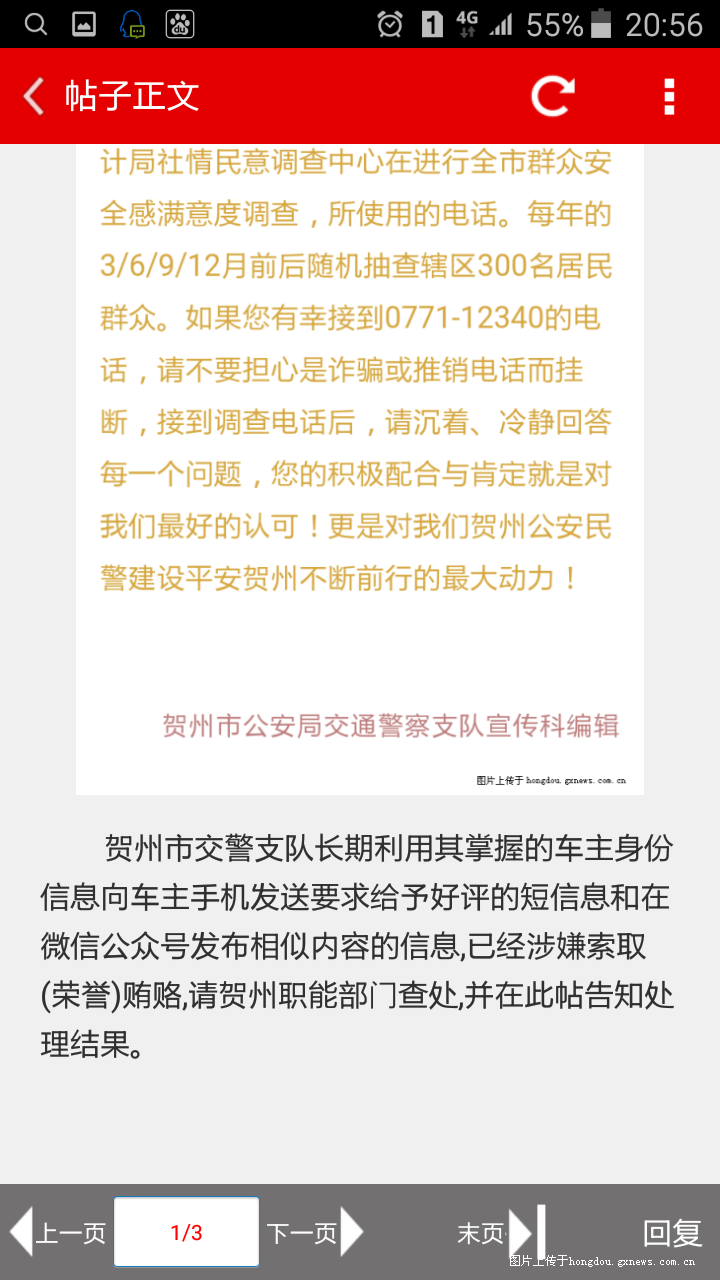Tap the 1/3 page number field

click(x=187, y=1232)
